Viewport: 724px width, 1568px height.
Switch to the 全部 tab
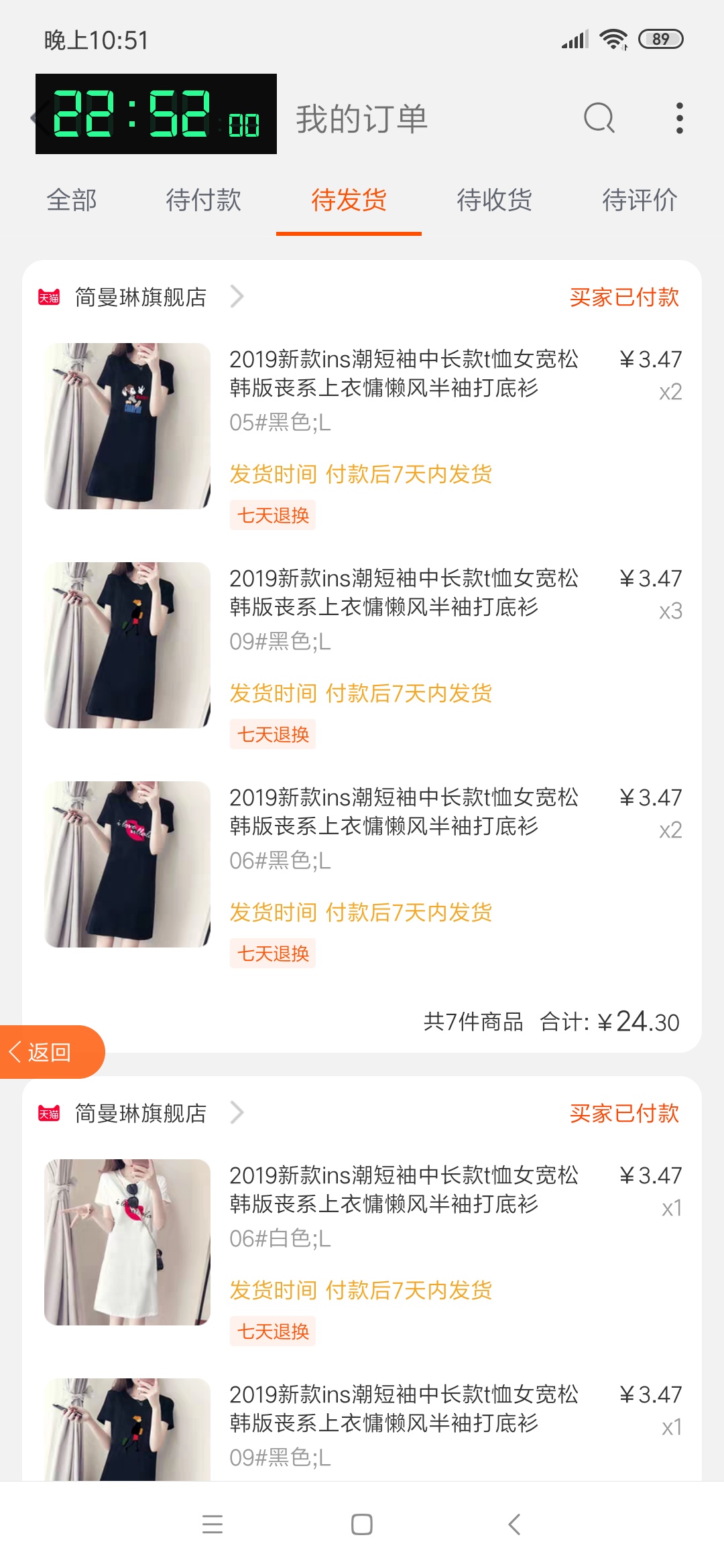[x=72, y=200]
